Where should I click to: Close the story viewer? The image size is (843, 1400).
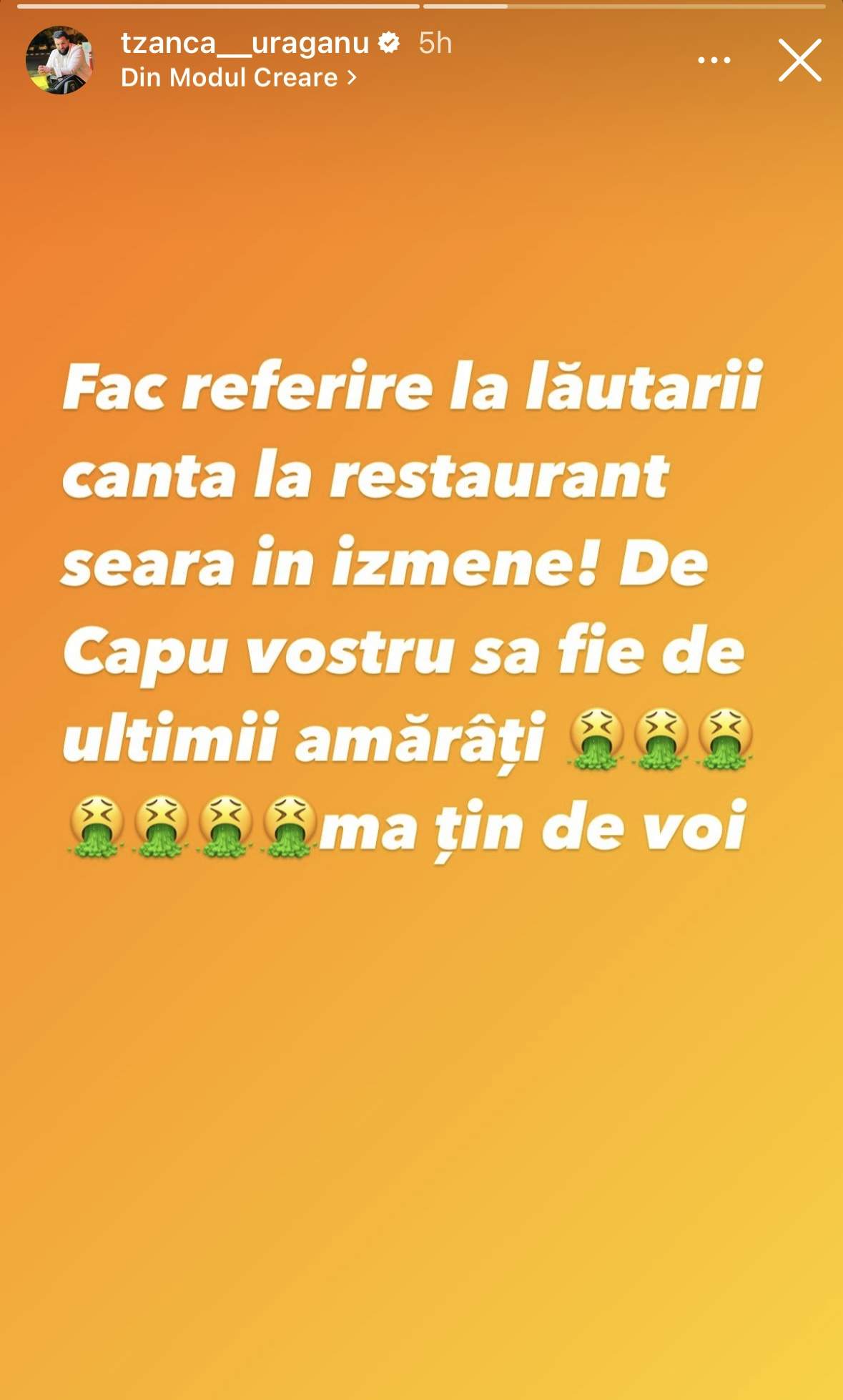(x=799, y=60)
